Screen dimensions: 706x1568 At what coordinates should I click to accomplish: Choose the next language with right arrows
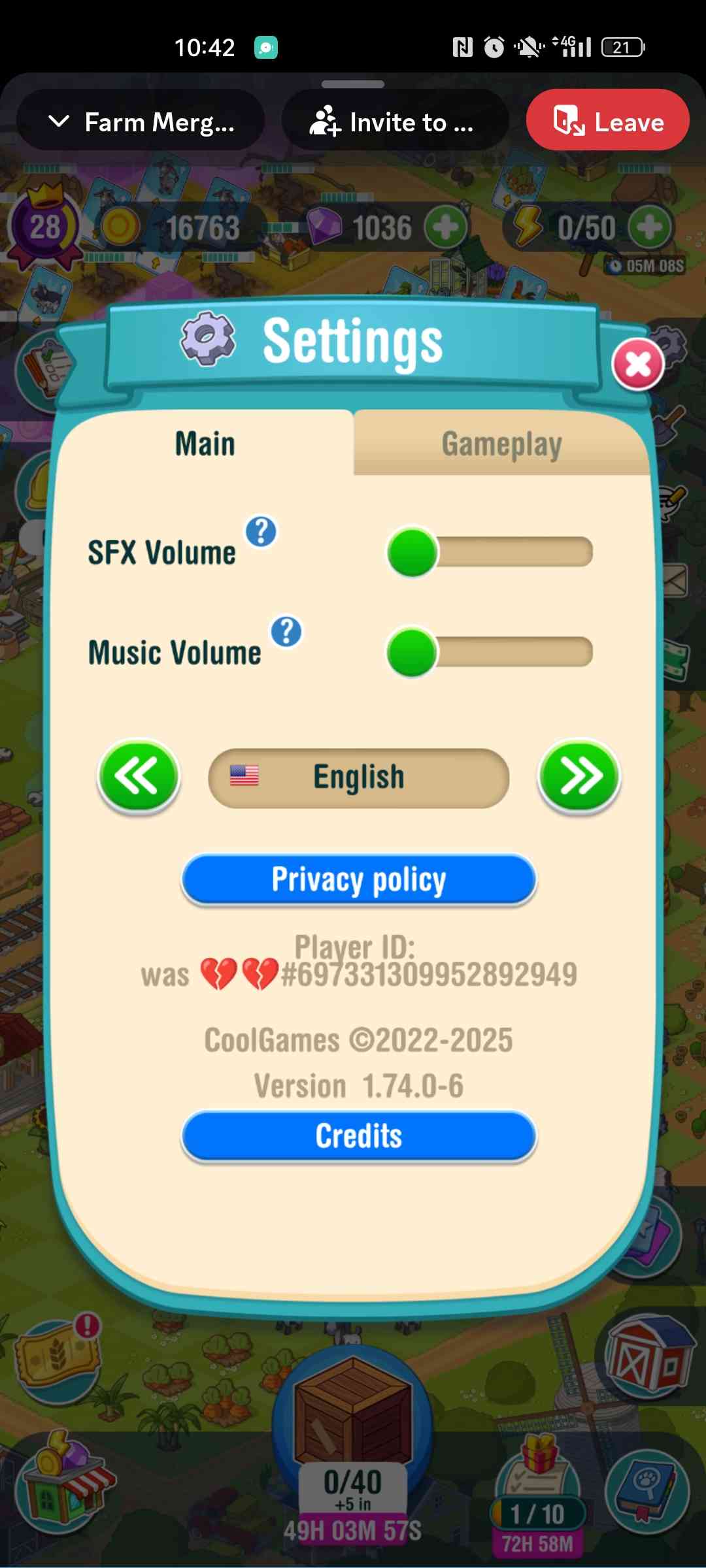(x=579, y=776)
